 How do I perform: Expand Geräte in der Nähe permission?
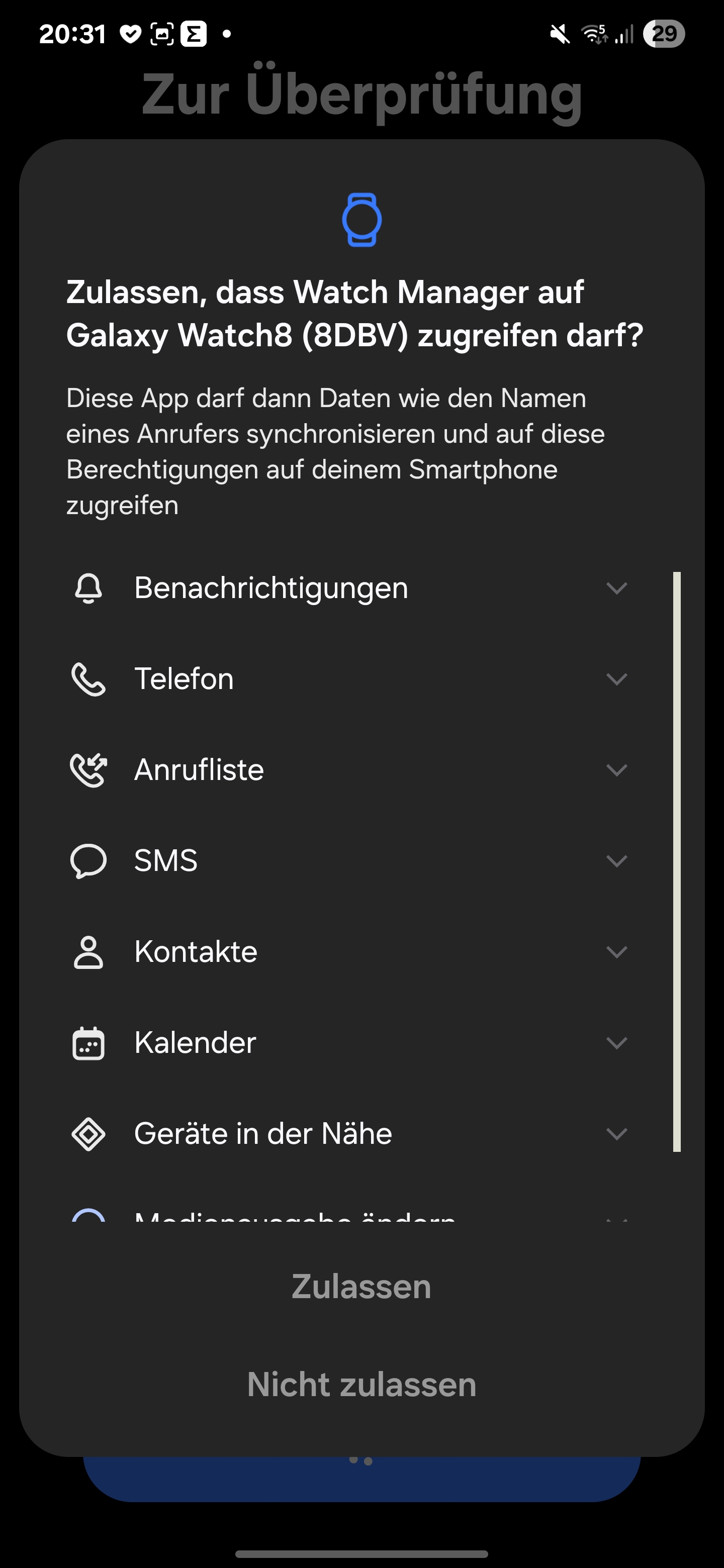click(616, 1133)
